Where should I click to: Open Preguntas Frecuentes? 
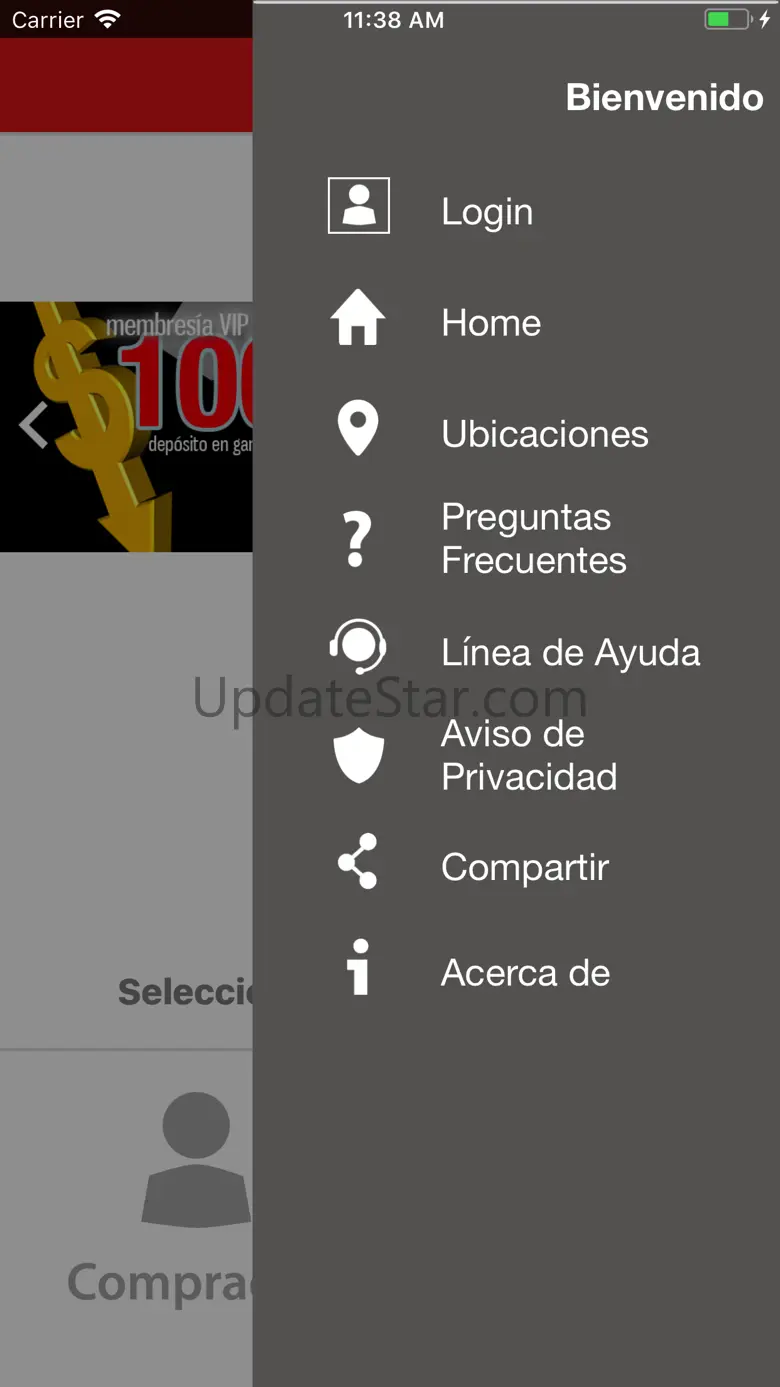pyautogui.click(x=533, y=539)
